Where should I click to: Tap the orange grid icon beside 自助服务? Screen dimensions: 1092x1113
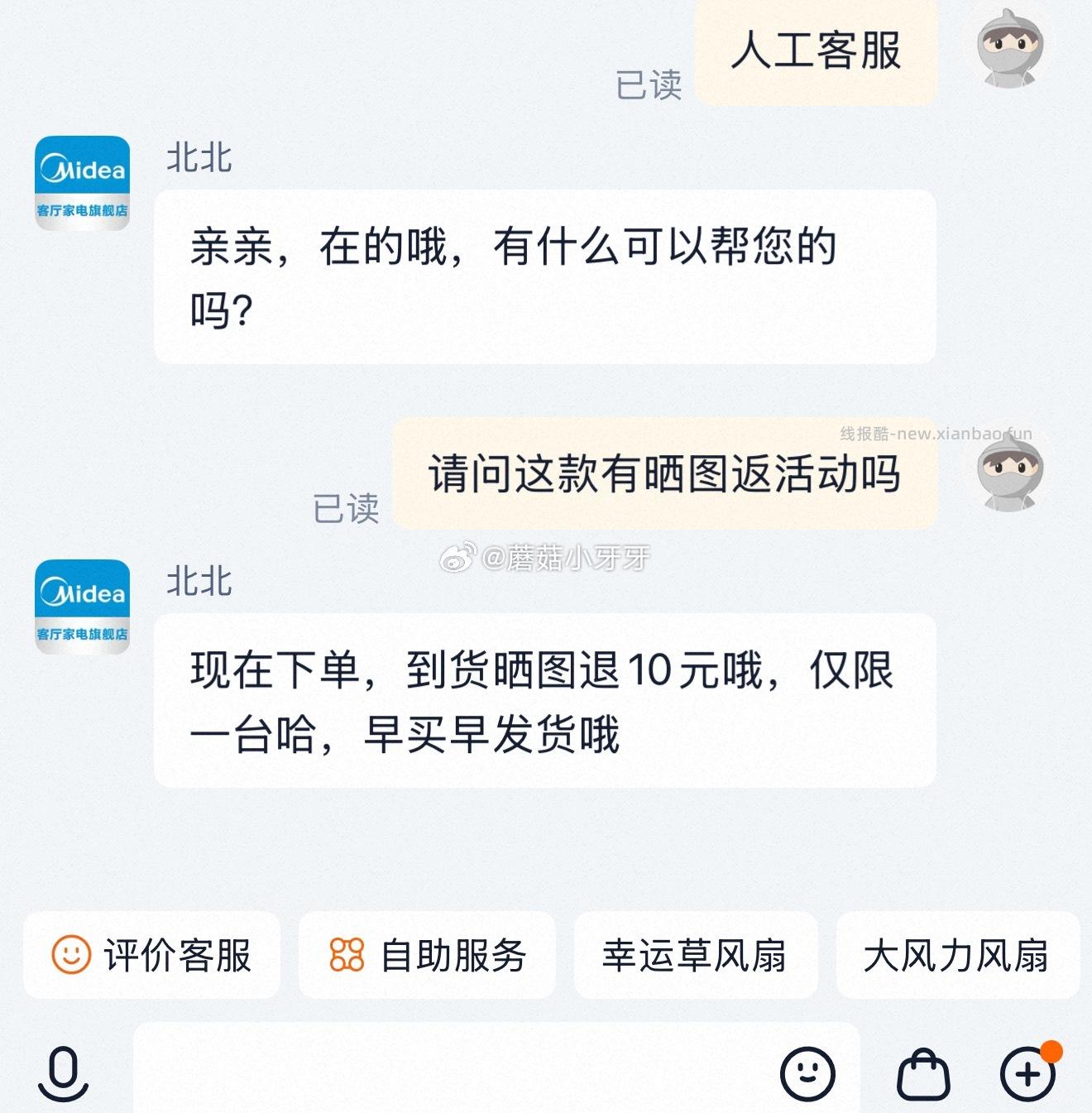pyautogui.click(x=350, y=956)
